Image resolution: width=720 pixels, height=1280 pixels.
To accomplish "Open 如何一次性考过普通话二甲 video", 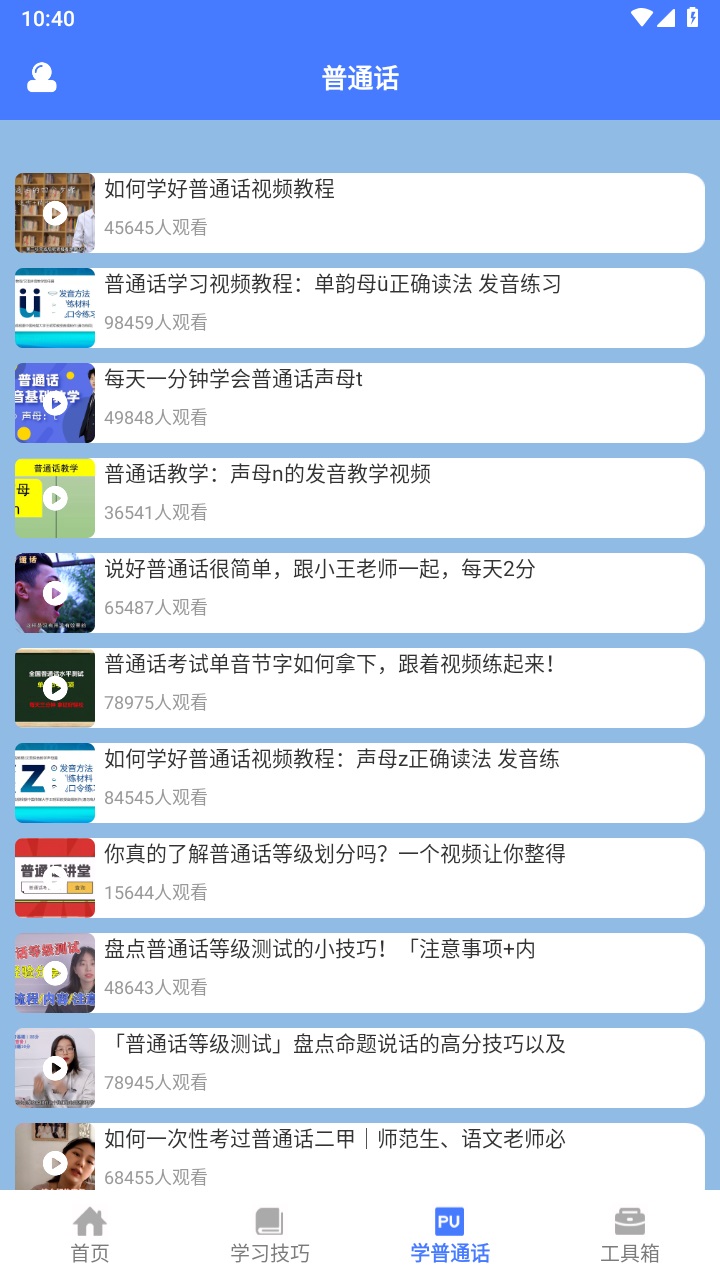I will (360, 1158).
